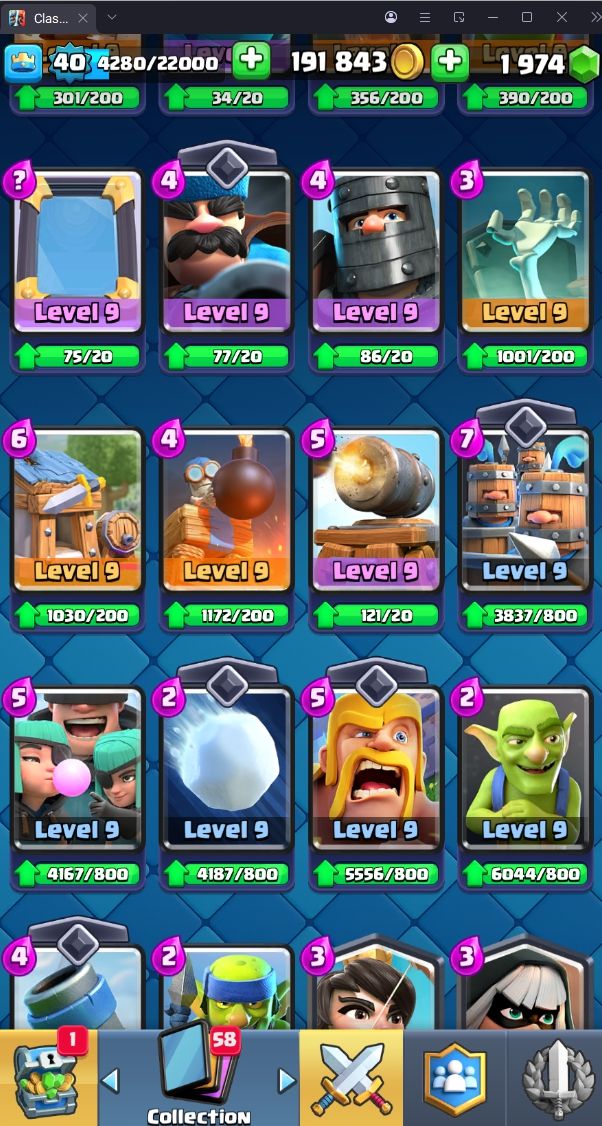Open the Goblin Hut card
The width and height of the screenshot is (602, 1126).
[77, 512]
